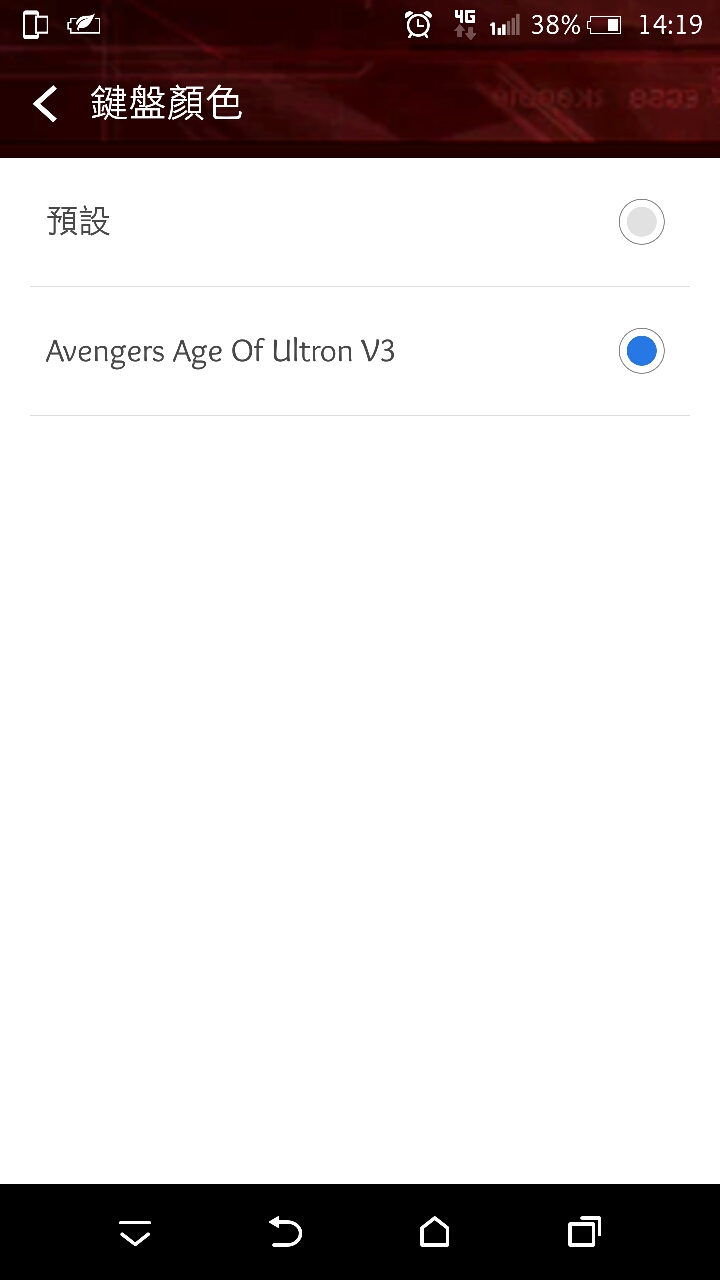Open the recent apps view
Viewport: 720px width, 1280px height.
click(584, 1232)
